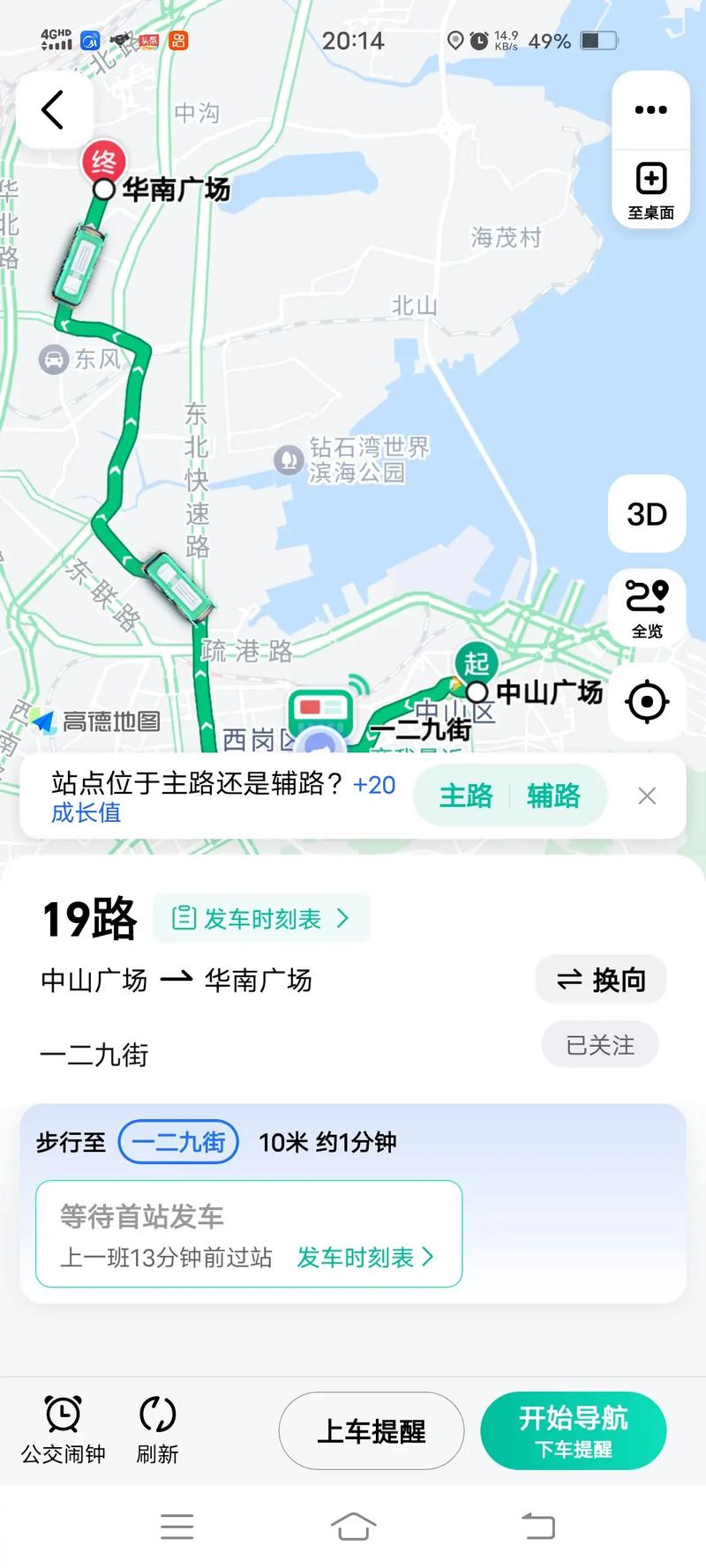Screen dimensions: 706x1568
Task: Add this route to the desktop (至桌面)
Action: (650, 190)
